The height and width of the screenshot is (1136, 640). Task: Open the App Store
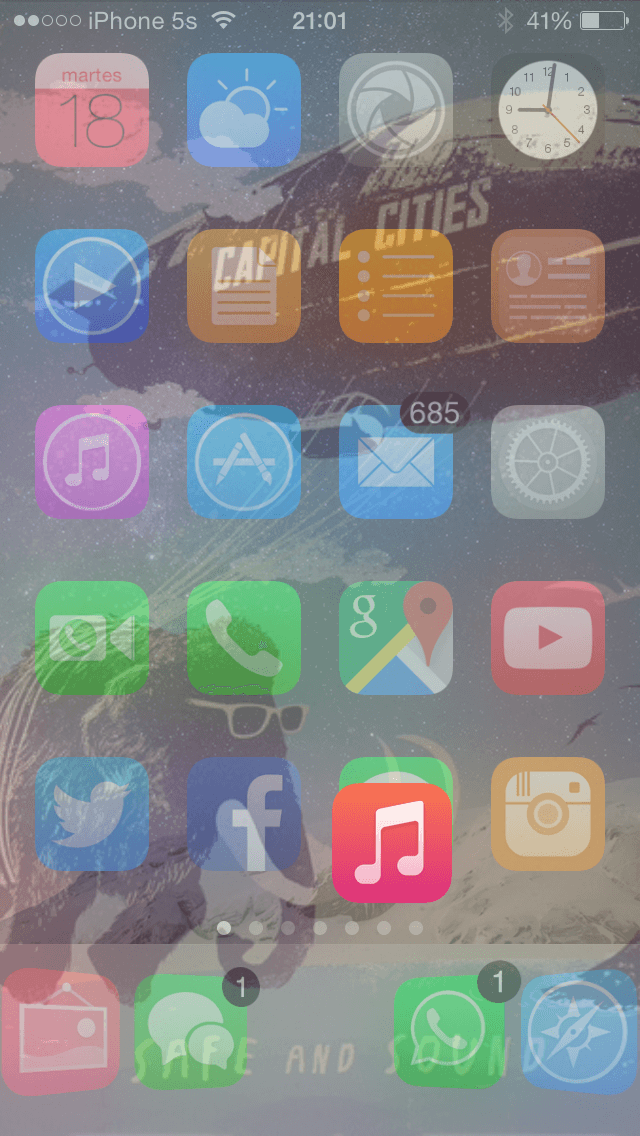[244, 462]
